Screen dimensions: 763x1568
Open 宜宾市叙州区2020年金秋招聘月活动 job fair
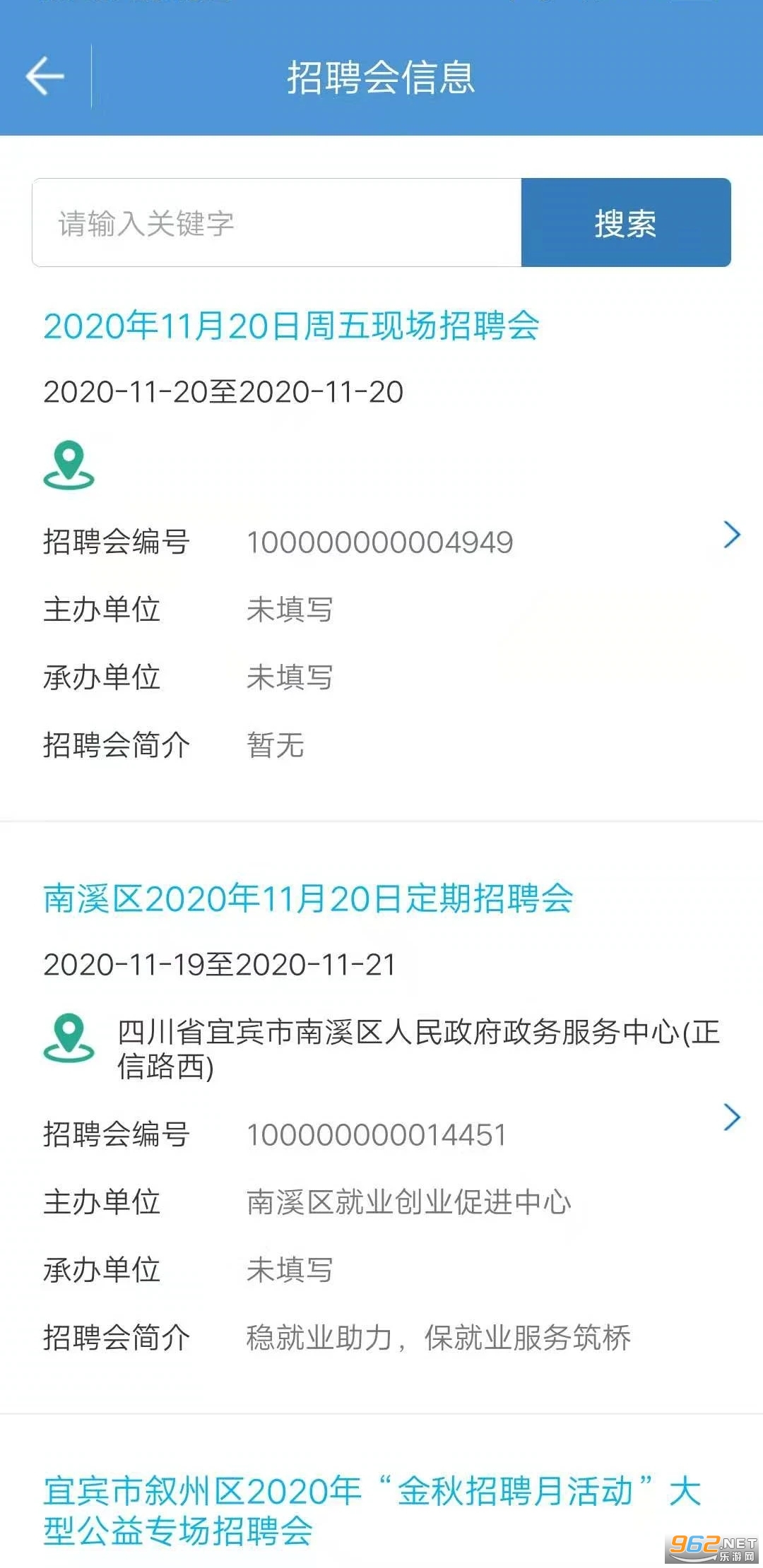click(x=372, y=1510)
